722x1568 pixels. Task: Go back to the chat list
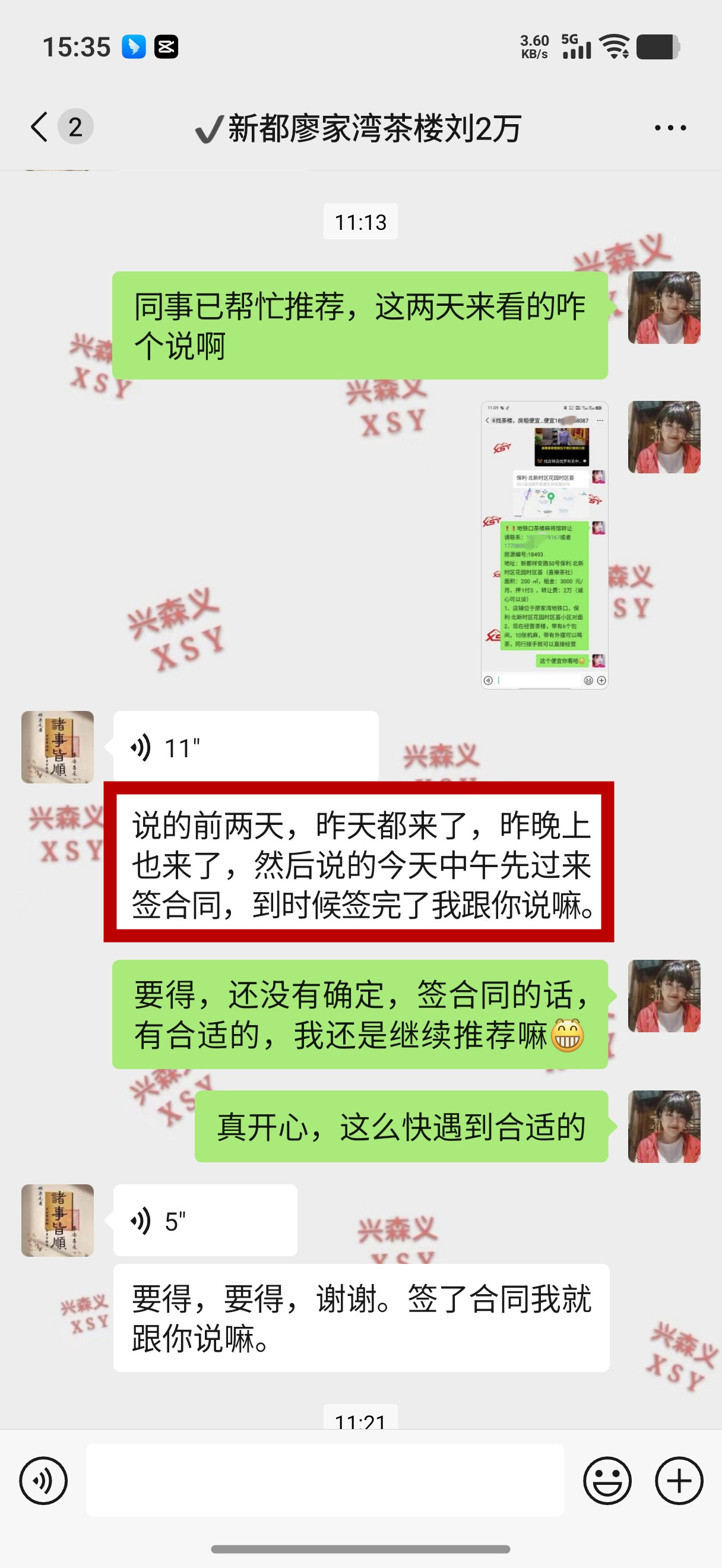(x=40, y=127)
